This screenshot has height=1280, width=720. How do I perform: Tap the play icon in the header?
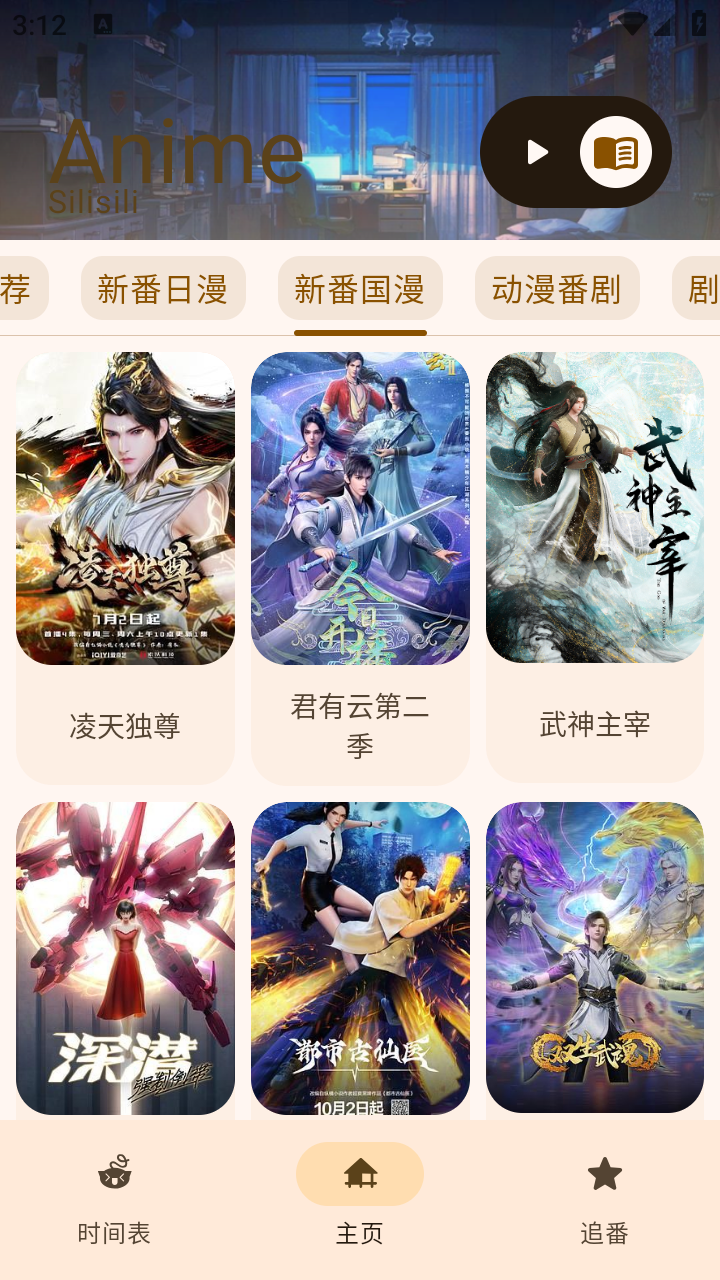537,151
